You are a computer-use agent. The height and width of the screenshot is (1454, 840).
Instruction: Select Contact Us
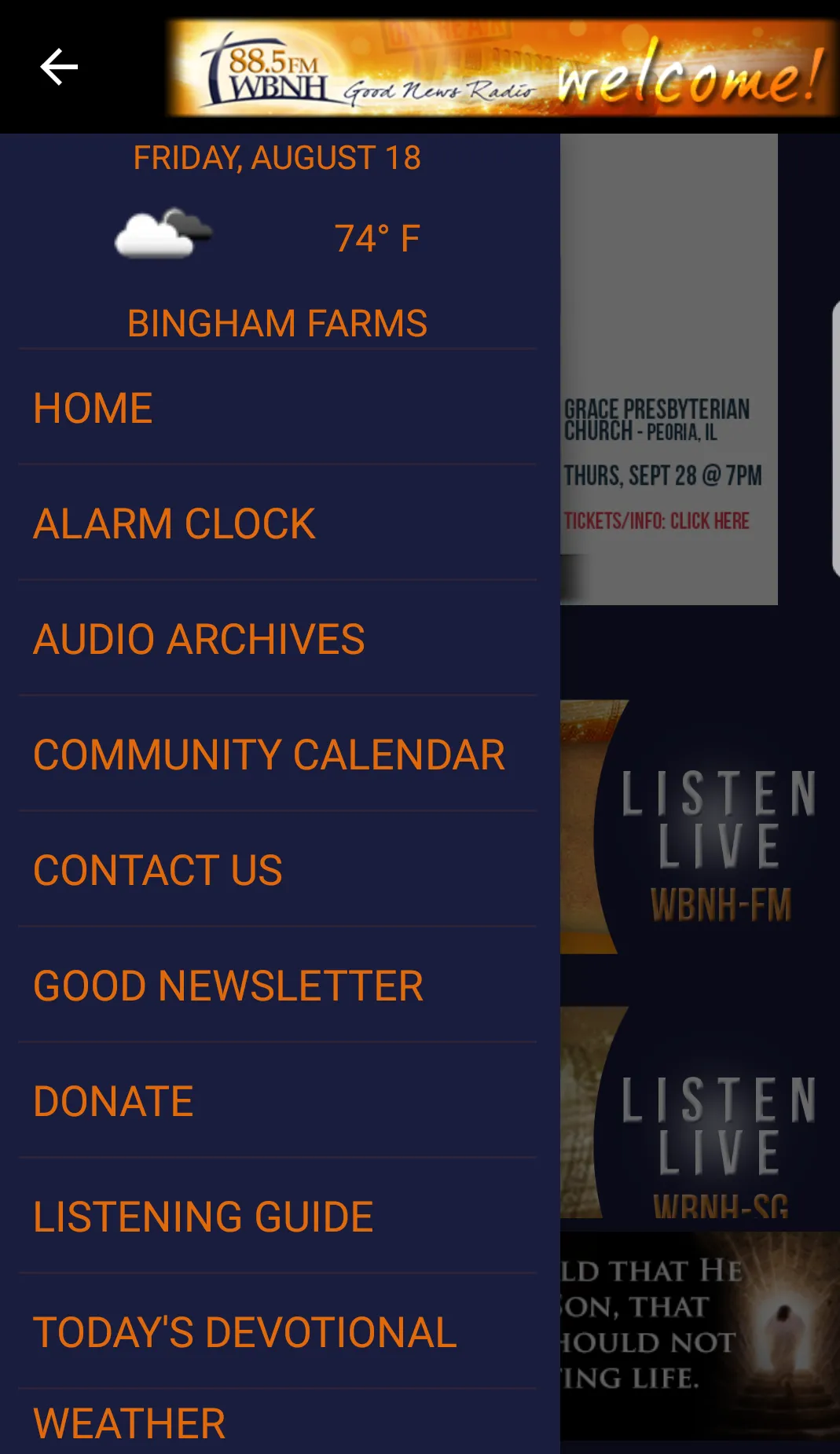pos(157,870)
